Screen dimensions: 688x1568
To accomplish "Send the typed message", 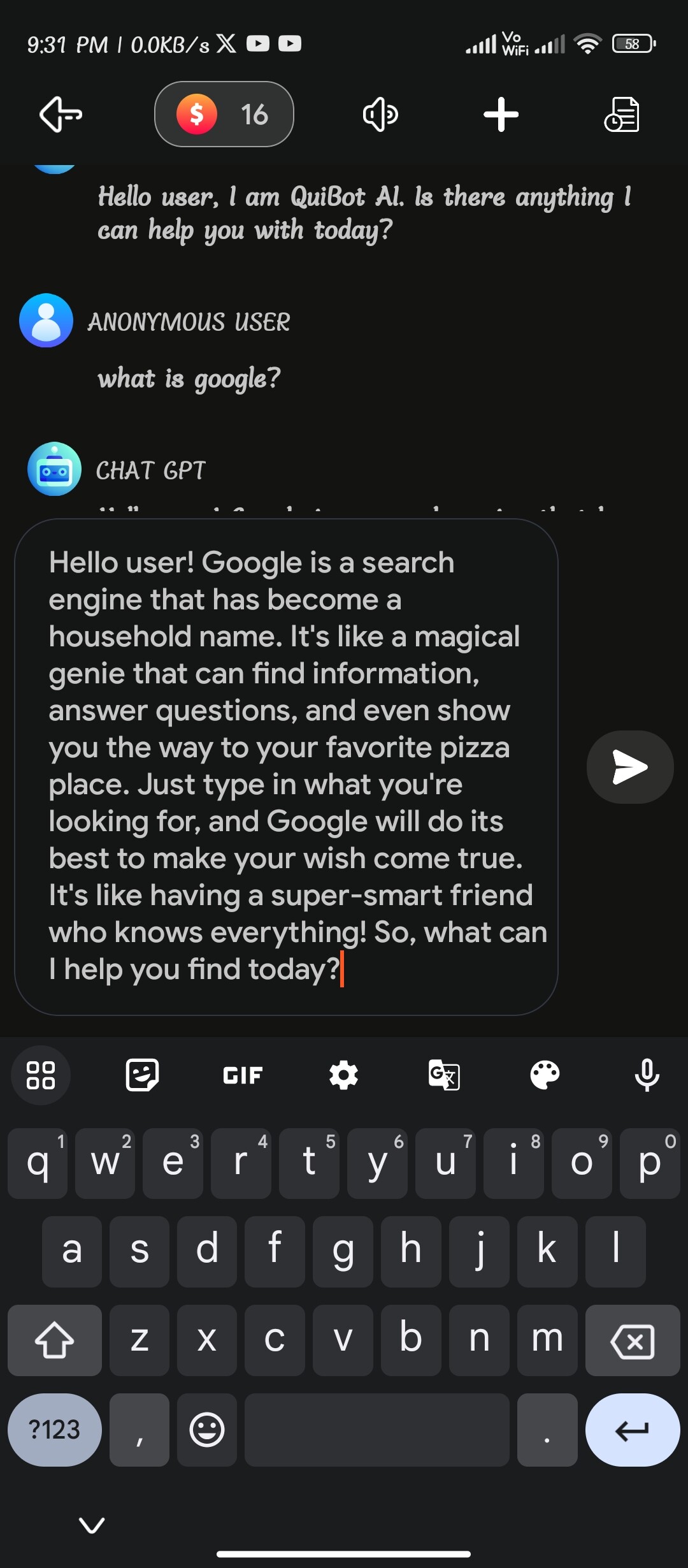I will tap(629, 767).
